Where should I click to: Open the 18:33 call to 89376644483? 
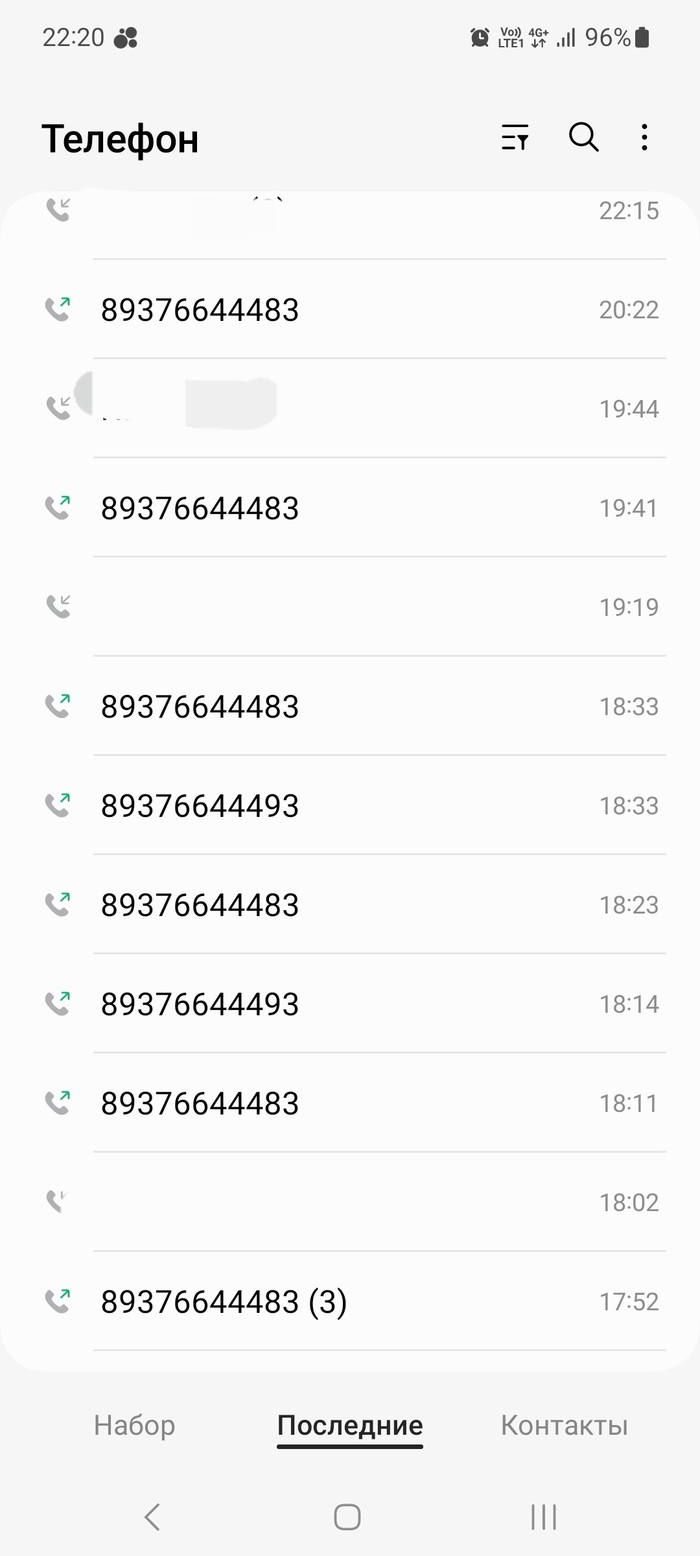click(x=350, y=707)
